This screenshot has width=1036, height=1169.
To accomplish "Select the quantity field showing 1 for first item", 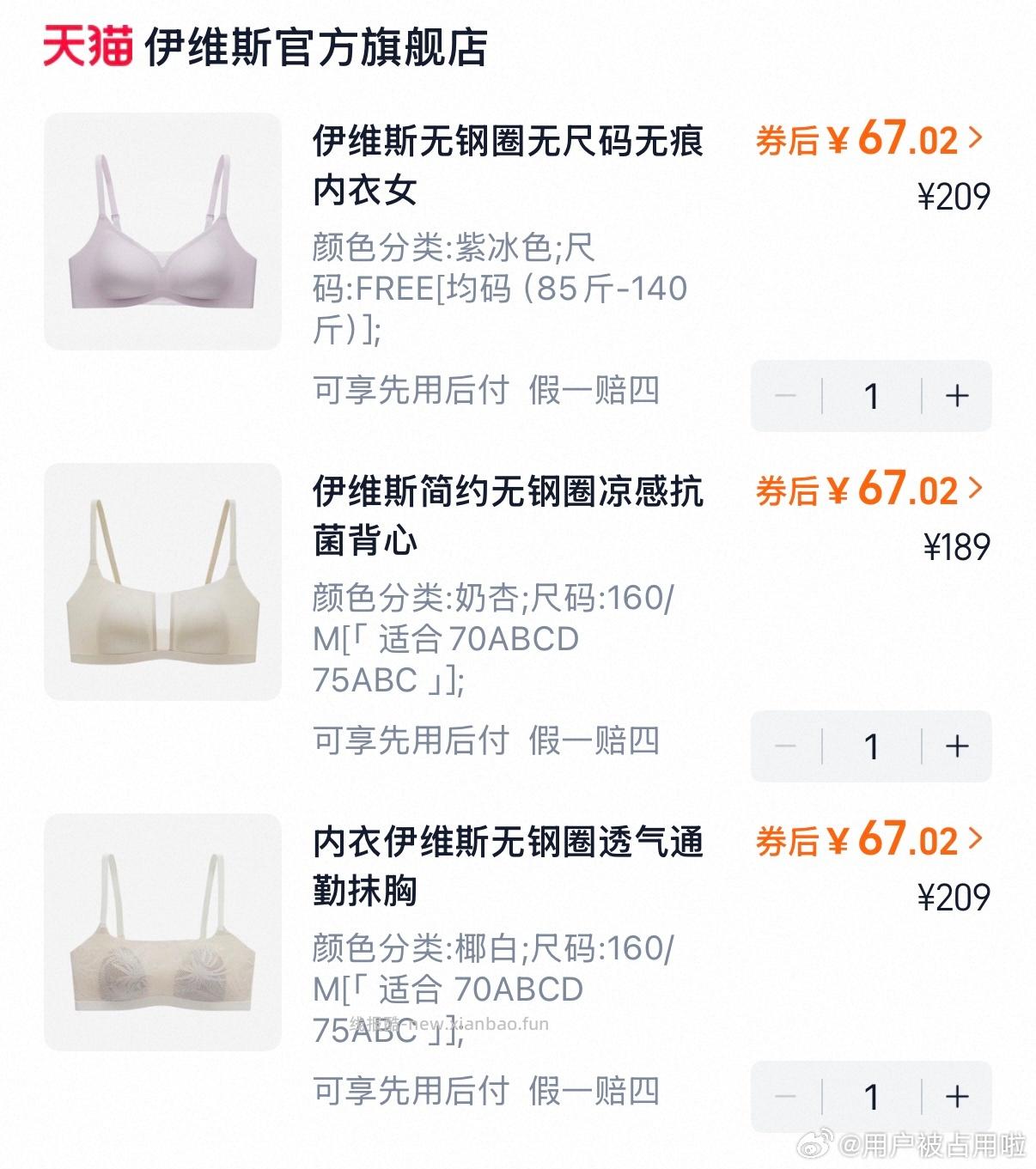I will click(871, 395).
